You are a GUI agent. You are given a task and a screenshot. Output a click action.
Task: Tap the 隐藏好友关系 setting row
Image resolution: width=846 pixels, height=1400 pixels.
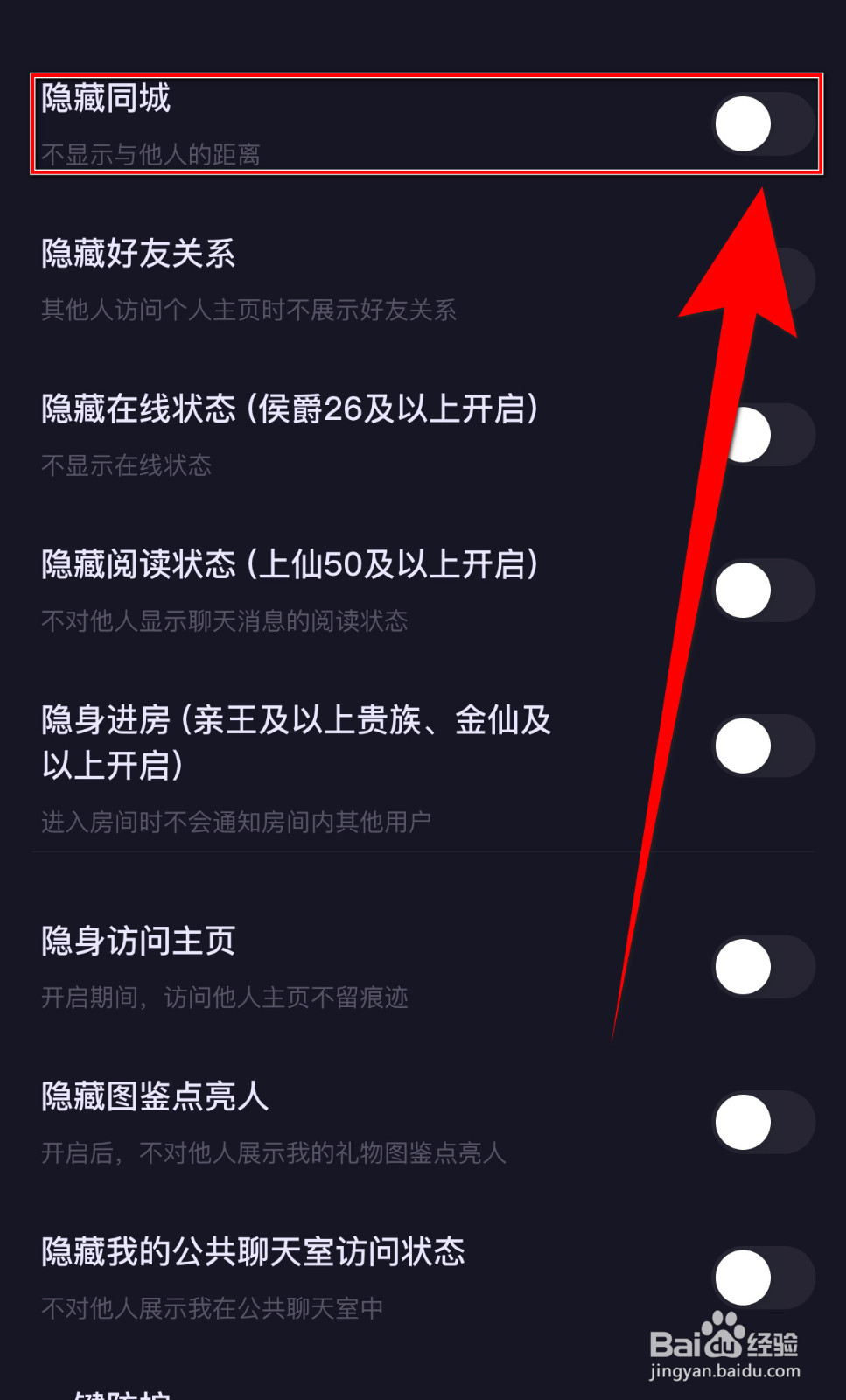143,255
